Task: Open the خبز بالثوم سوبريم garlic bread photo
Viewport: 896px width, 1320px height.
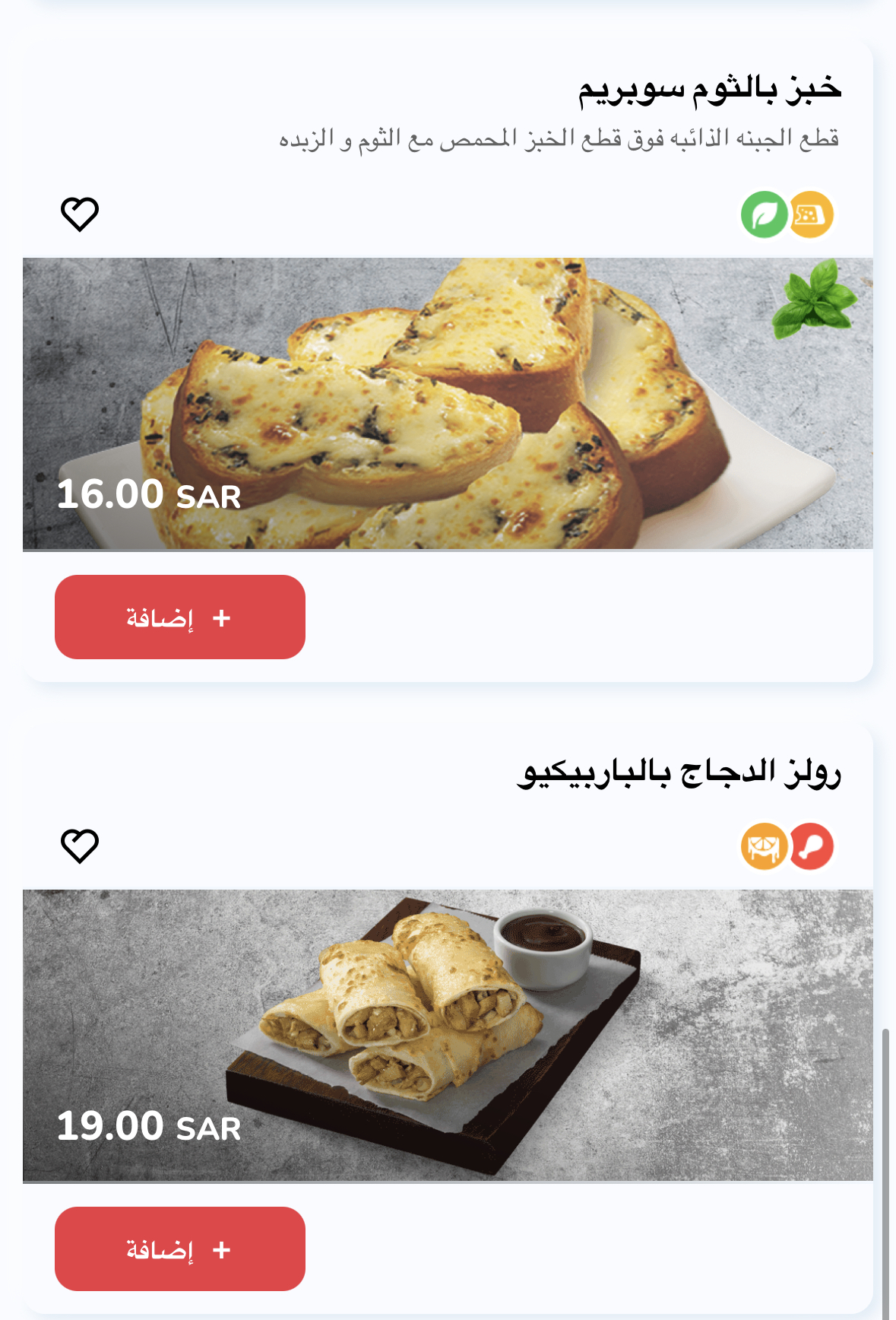Action: 448,404
